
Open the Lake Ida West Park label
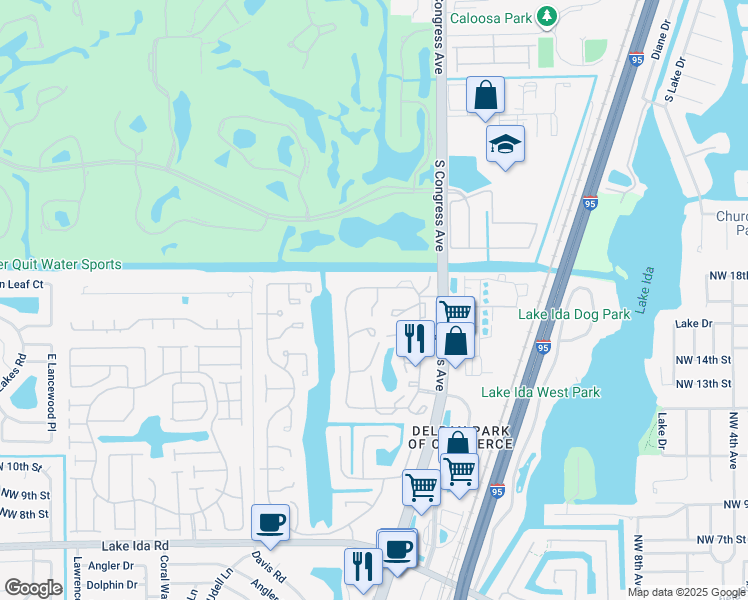pyautogui.click(x=541, y=392)
